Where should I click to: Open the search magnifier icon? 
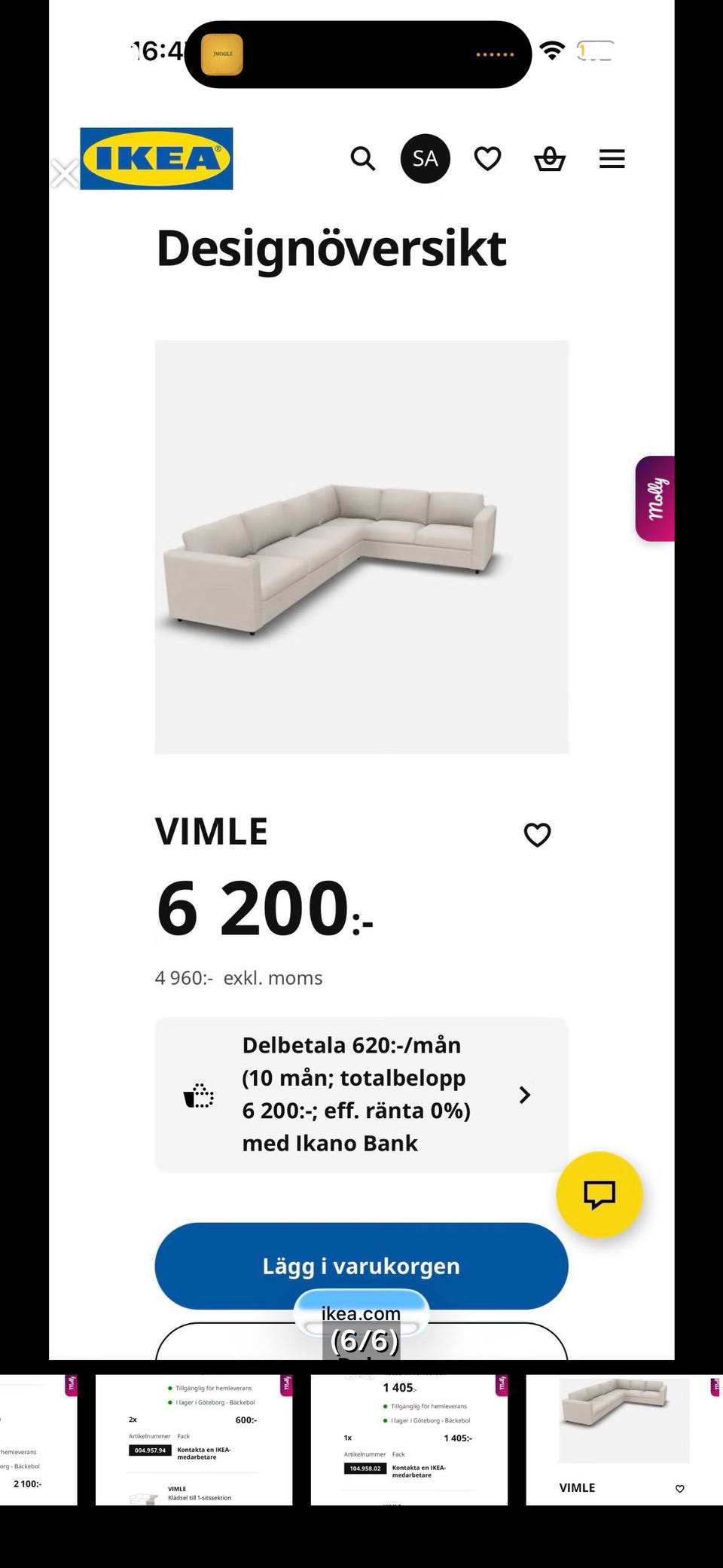(363, 159)
